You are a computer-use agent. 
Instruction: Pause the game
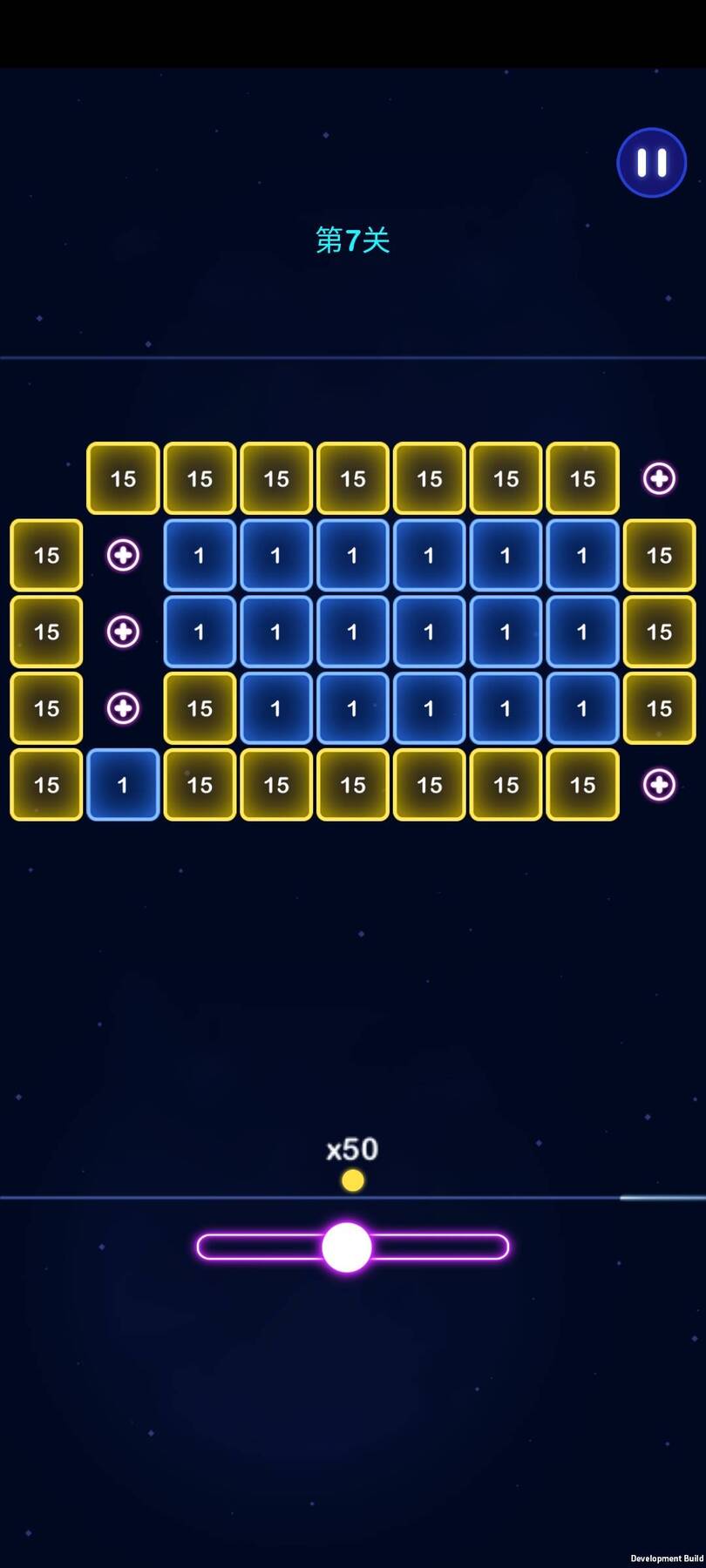tap(652, 163)
